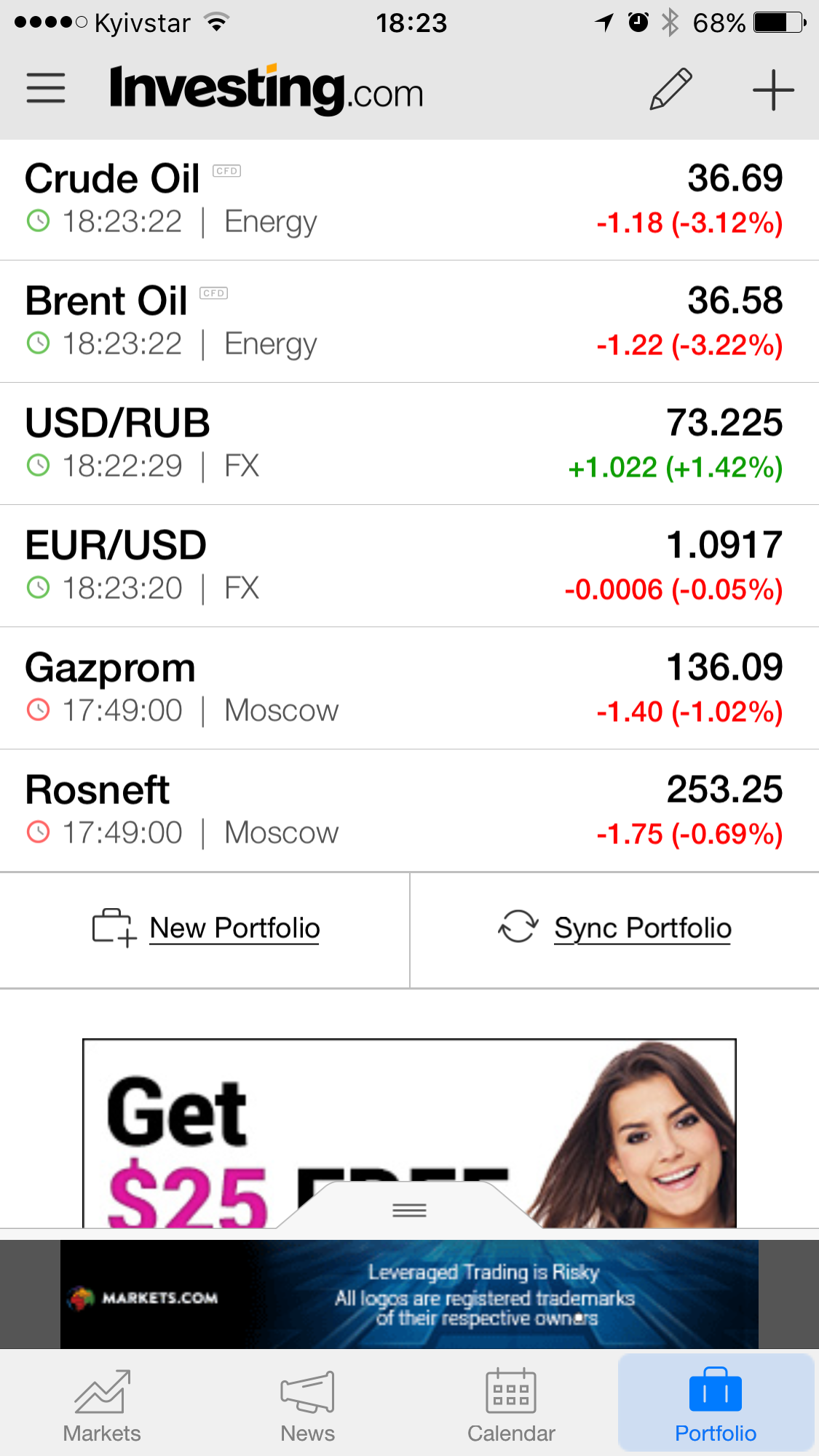
Task: Create a New Portfolio
Action: [x=206, y=928]
